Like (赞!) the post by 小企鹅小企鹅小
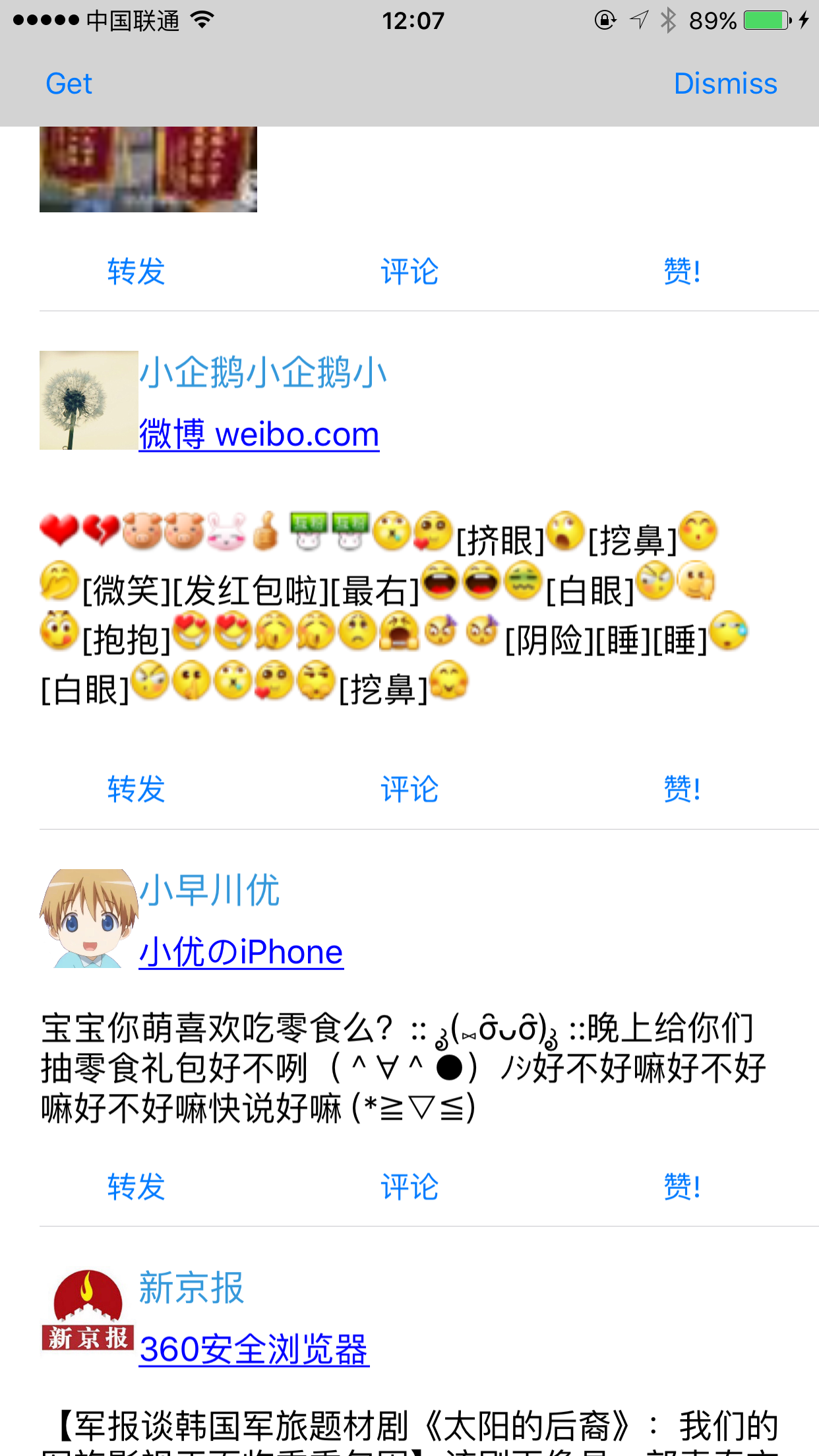 pyautogui.click(x=682, y=789)
